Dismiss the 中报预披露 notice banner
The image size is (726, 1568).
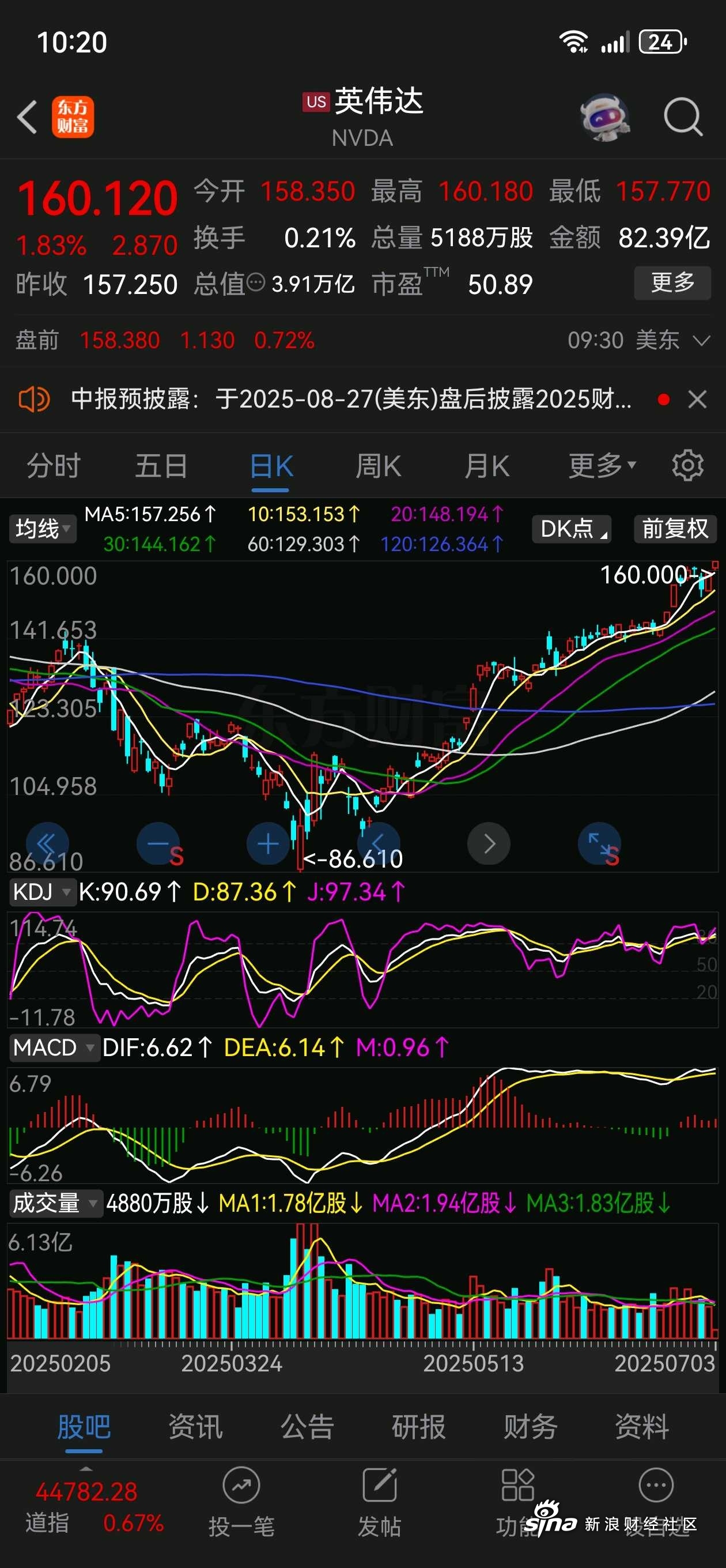tap(697, 400)
